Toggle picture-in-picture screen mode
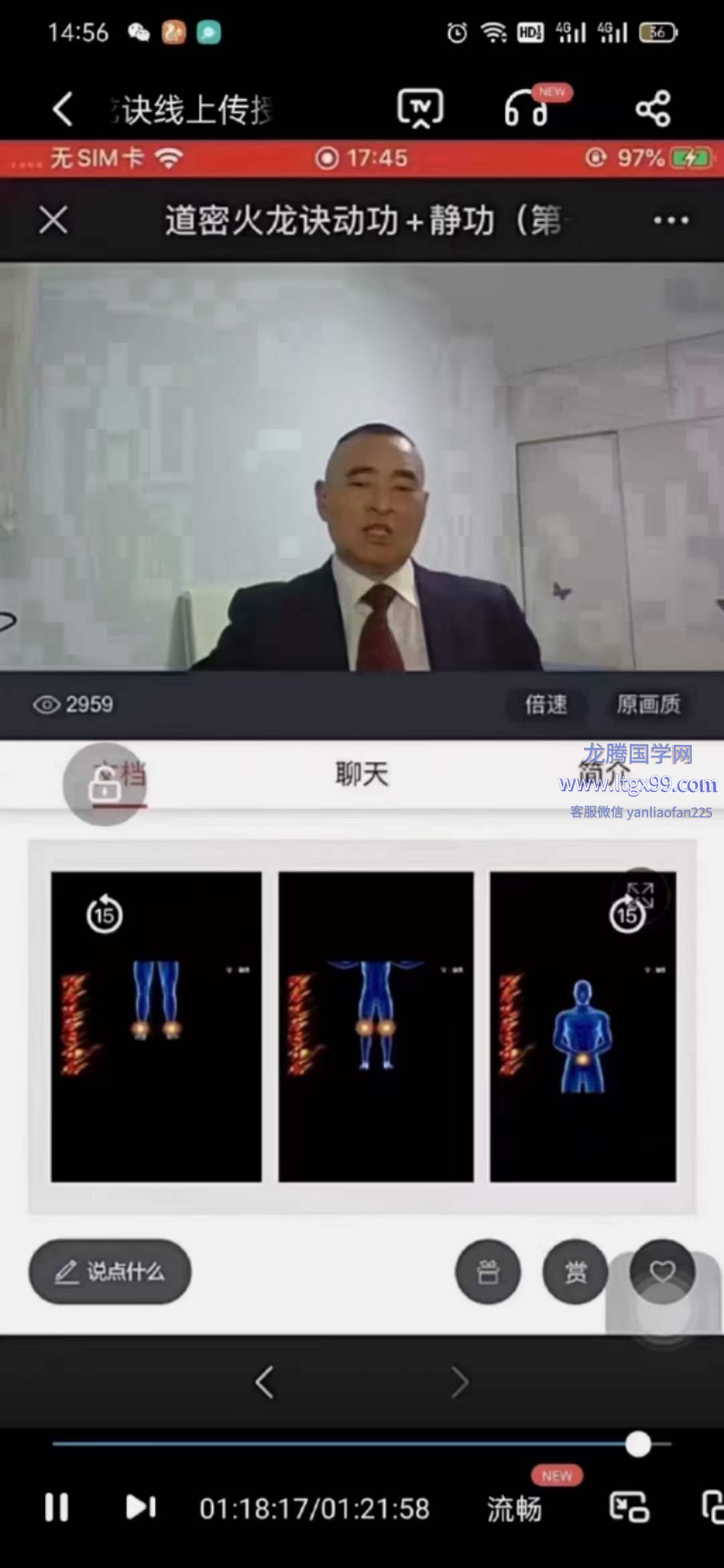The image size is (724, 1568). point(628,1508)
